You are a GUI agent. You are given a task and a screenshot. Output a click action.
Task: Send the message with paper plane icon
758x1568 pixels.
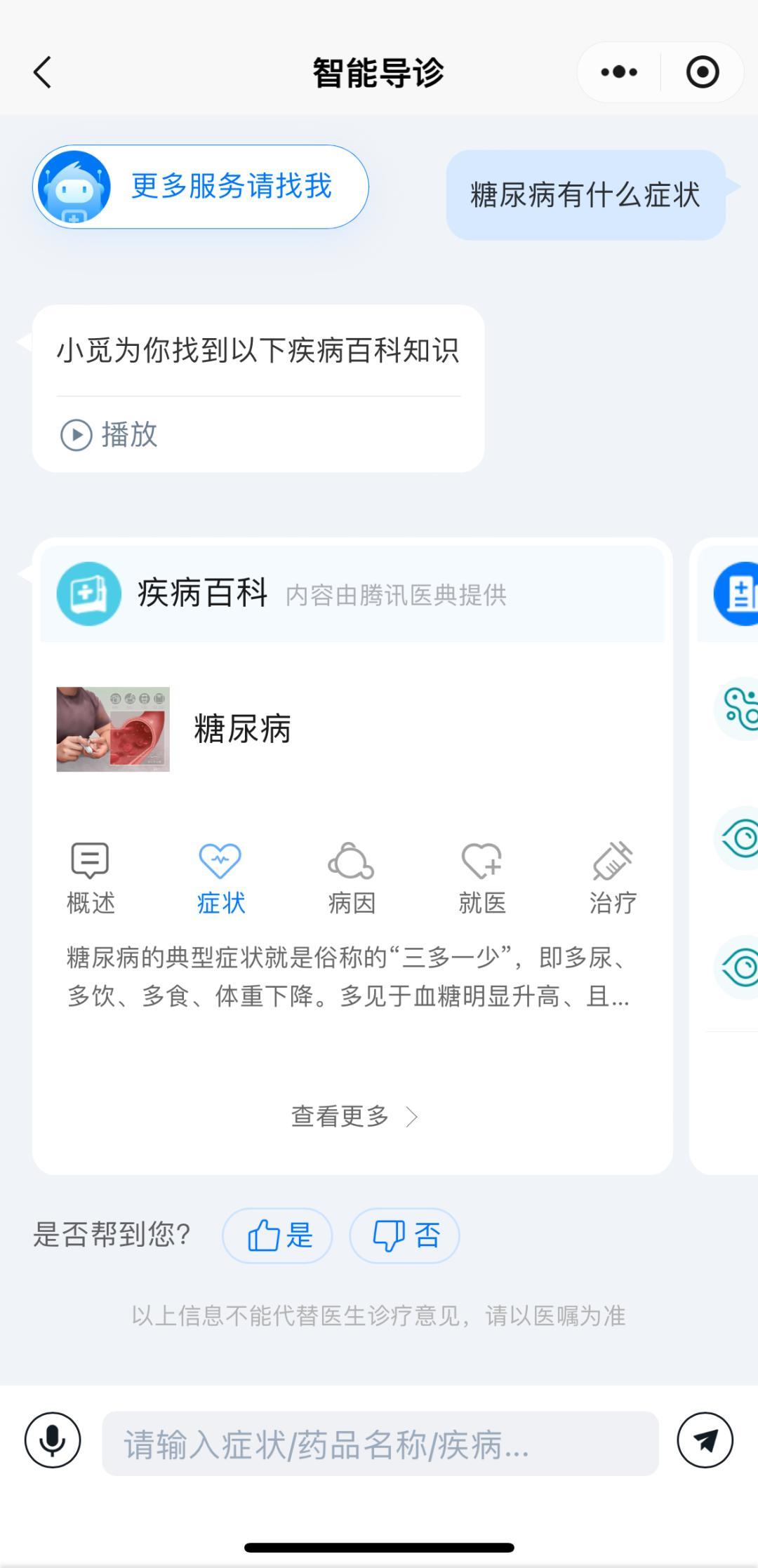(x=705, y=1440)
